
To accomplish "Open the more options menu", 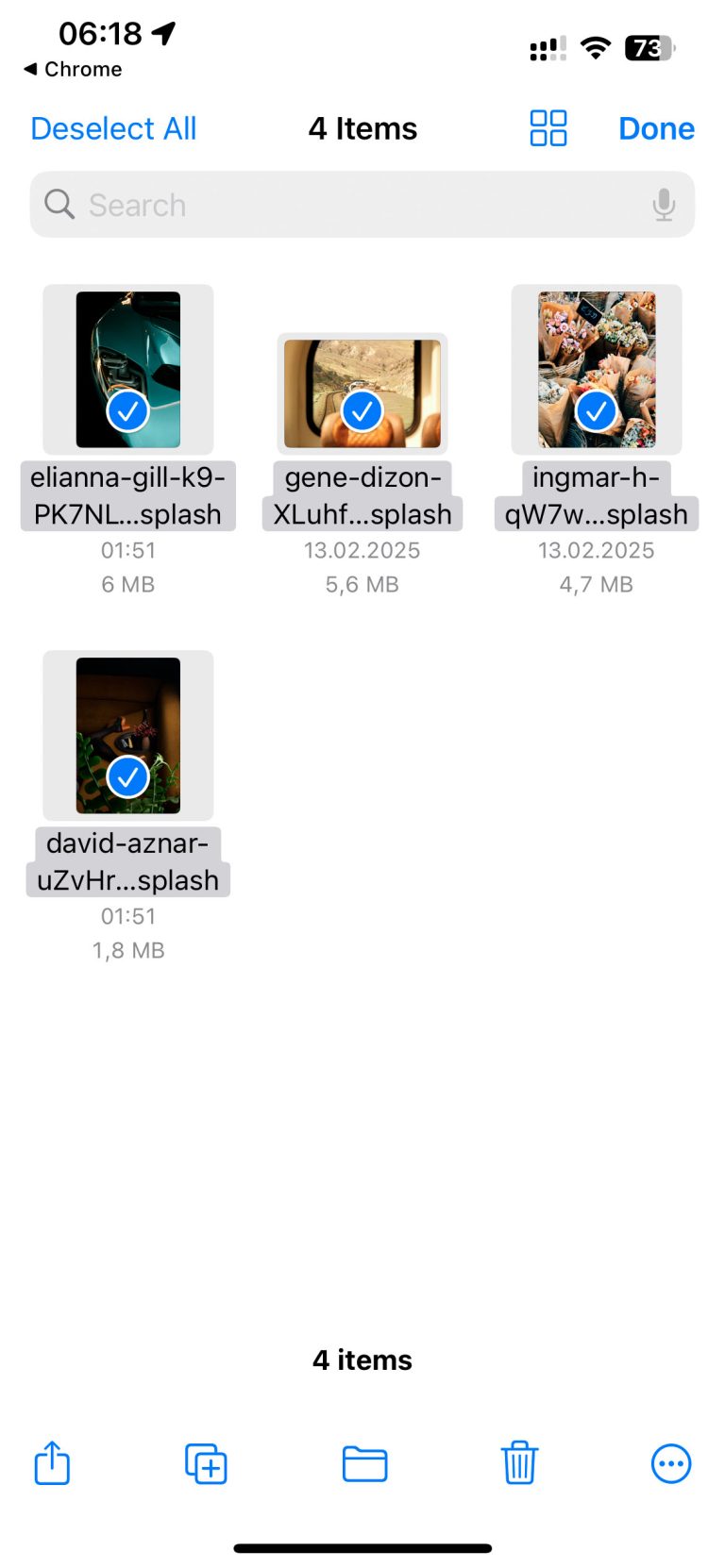I will pyautogui.click(x=671, y=1464).
